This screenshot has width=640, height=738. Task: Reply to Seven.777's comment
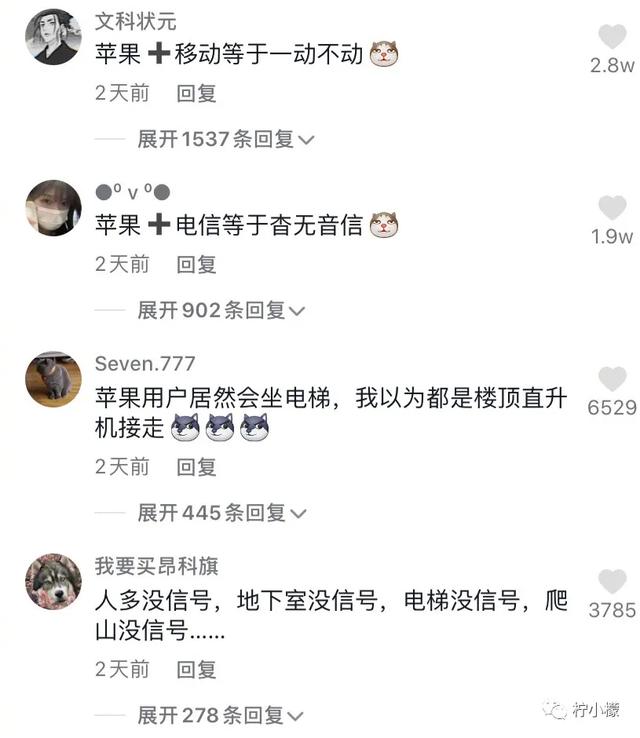point(196,466)
